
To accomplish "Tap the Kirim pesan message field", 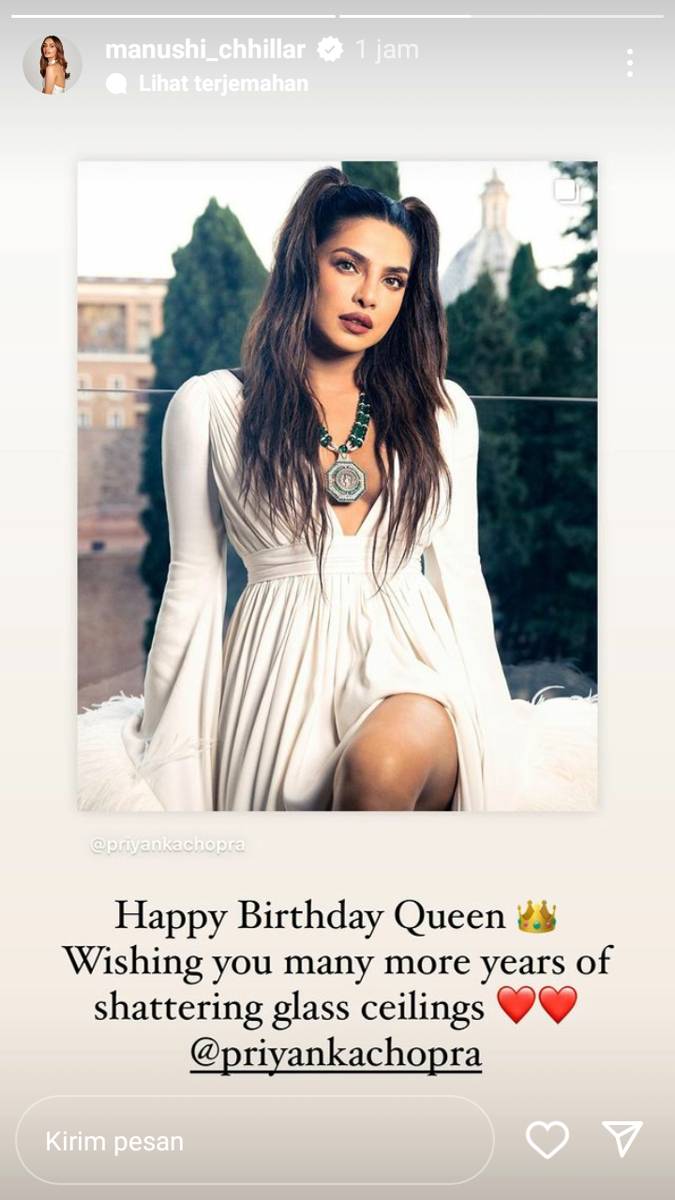I will click(x=255, y=1141).
